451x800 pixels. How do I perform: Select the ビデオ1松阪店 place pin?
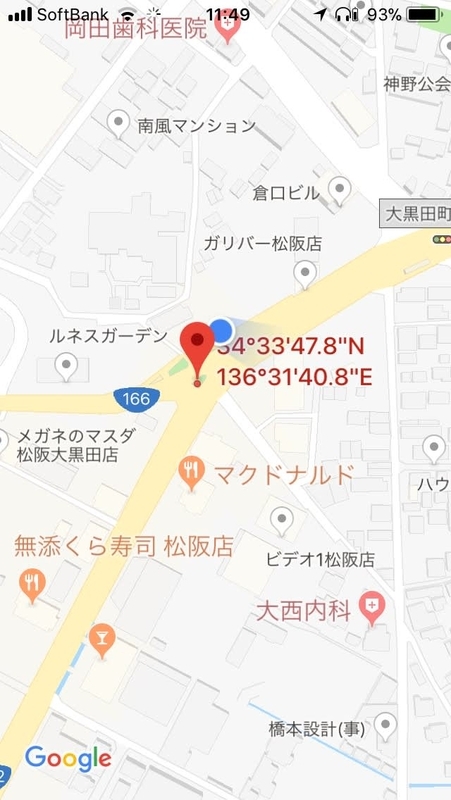pos(281,521)
